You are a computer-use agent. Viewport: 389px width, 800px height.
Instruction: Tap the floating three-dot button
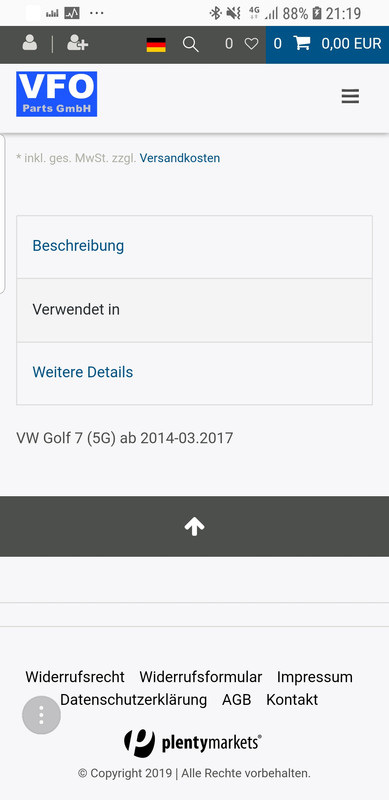tap(41, 715)
